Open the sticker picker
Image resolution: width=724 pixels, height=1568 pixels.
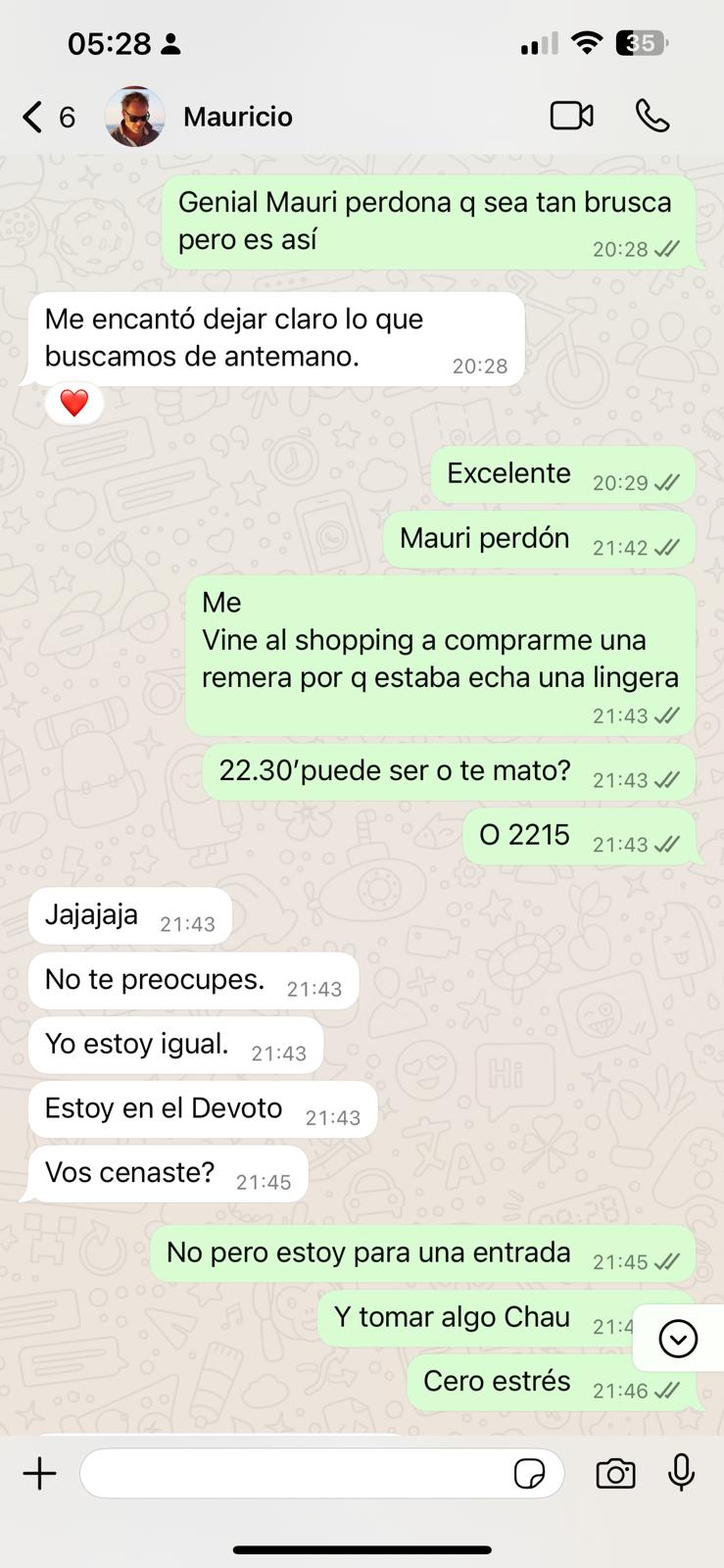(x=530, y=1473)
